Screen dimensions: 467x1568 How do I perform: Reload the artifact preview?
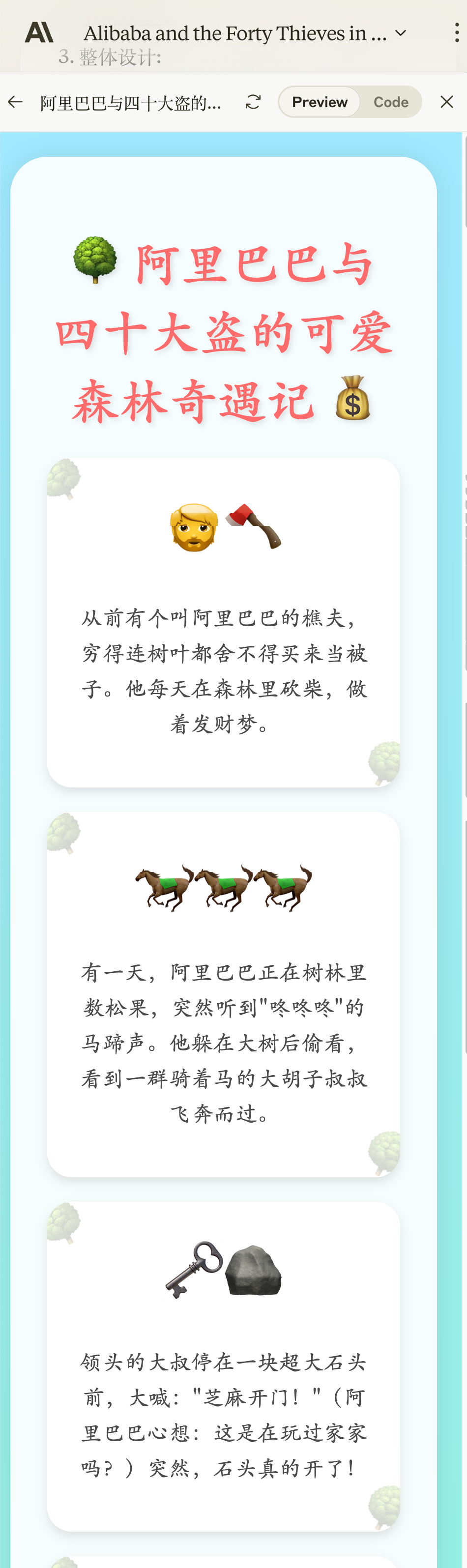click(x=253, y=102)
